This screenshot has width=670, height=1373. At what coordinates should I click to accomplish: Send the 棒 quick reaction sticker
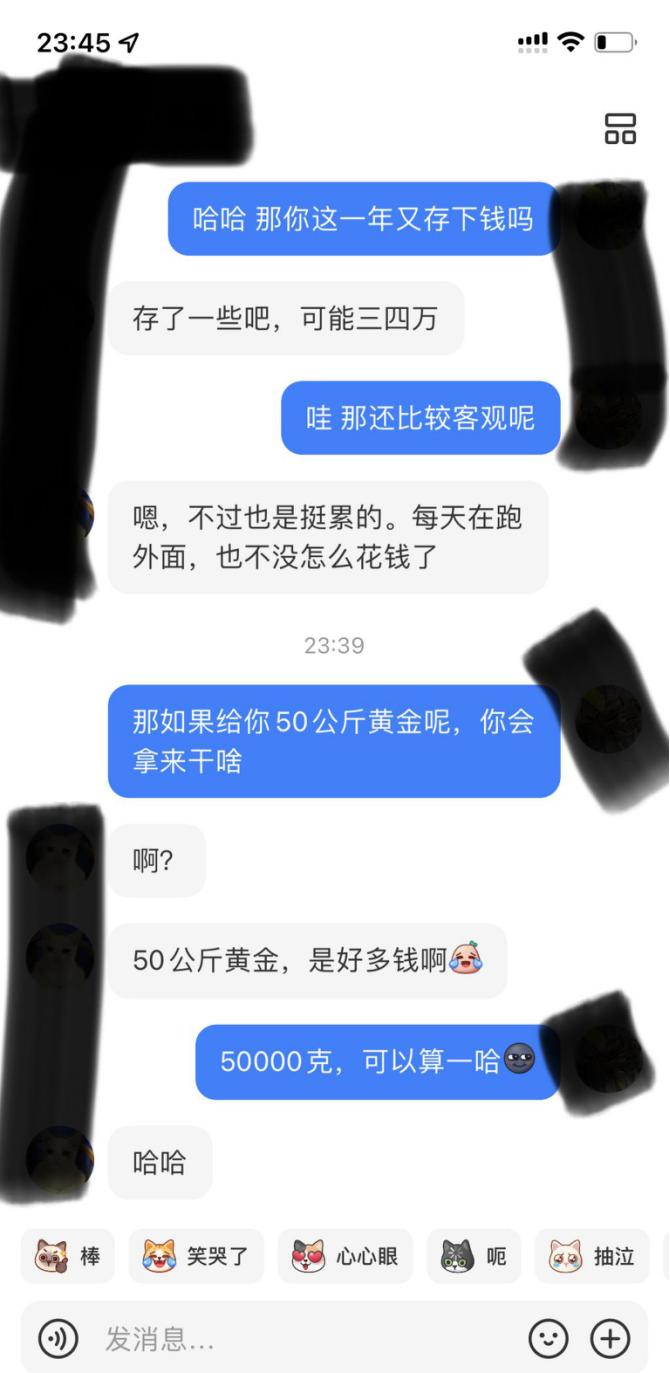tap(68, 1256)
